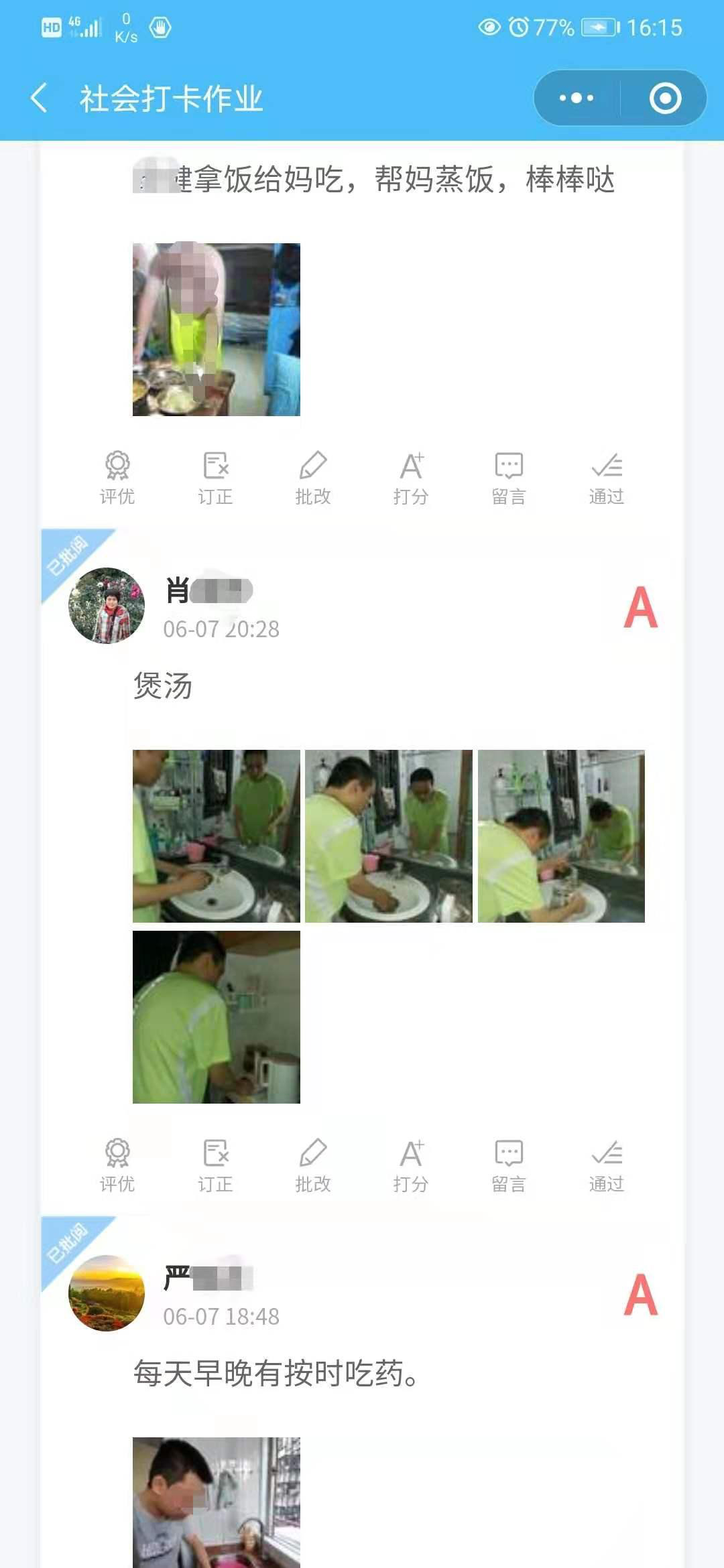This screenshot has width=724, height=1568.
Task: View the kettle photo in 煲汤 post
Action: 216,1017
